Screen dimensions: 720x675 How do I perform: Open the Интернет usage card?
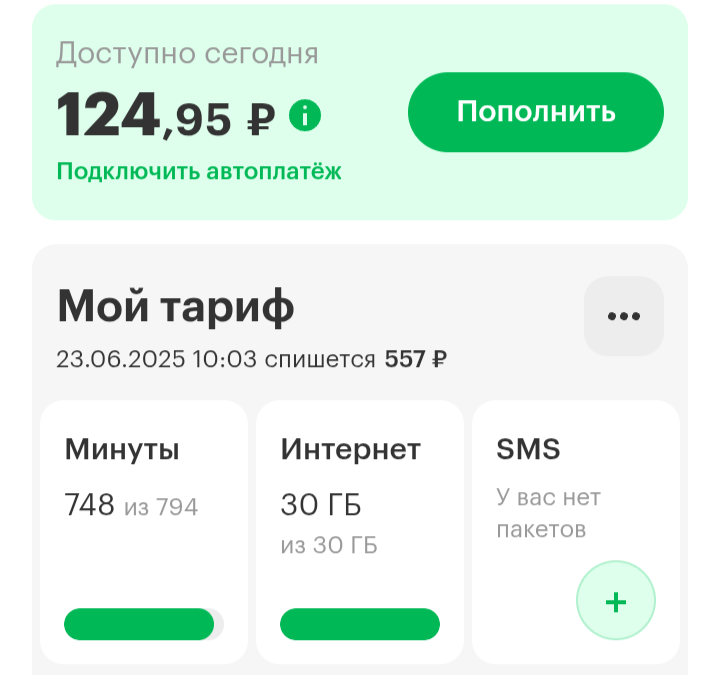360,530
